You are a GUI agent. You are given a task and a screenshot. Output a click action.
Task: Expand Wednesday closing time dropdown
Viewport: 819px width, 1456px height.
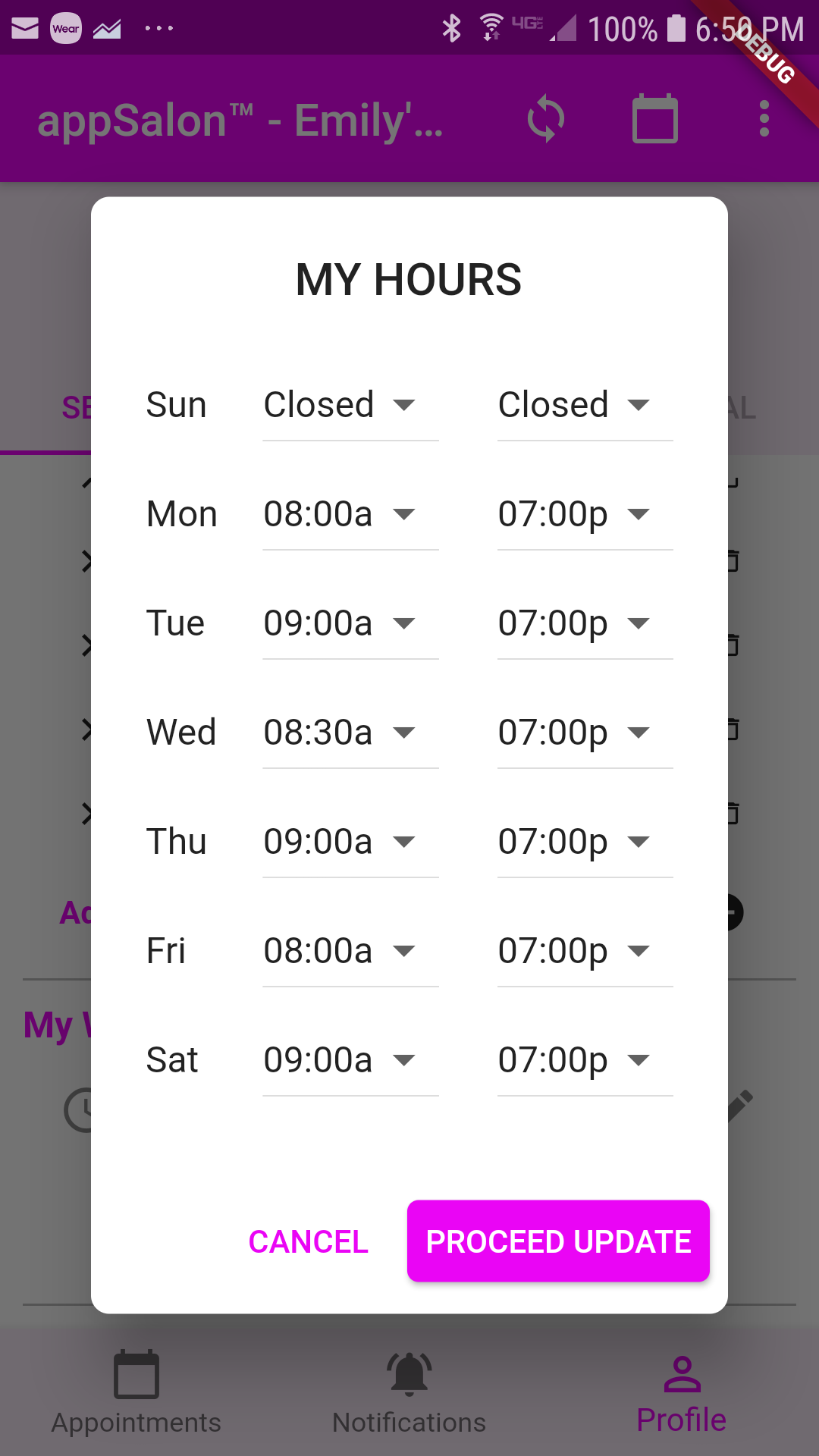tap(584, 733)
